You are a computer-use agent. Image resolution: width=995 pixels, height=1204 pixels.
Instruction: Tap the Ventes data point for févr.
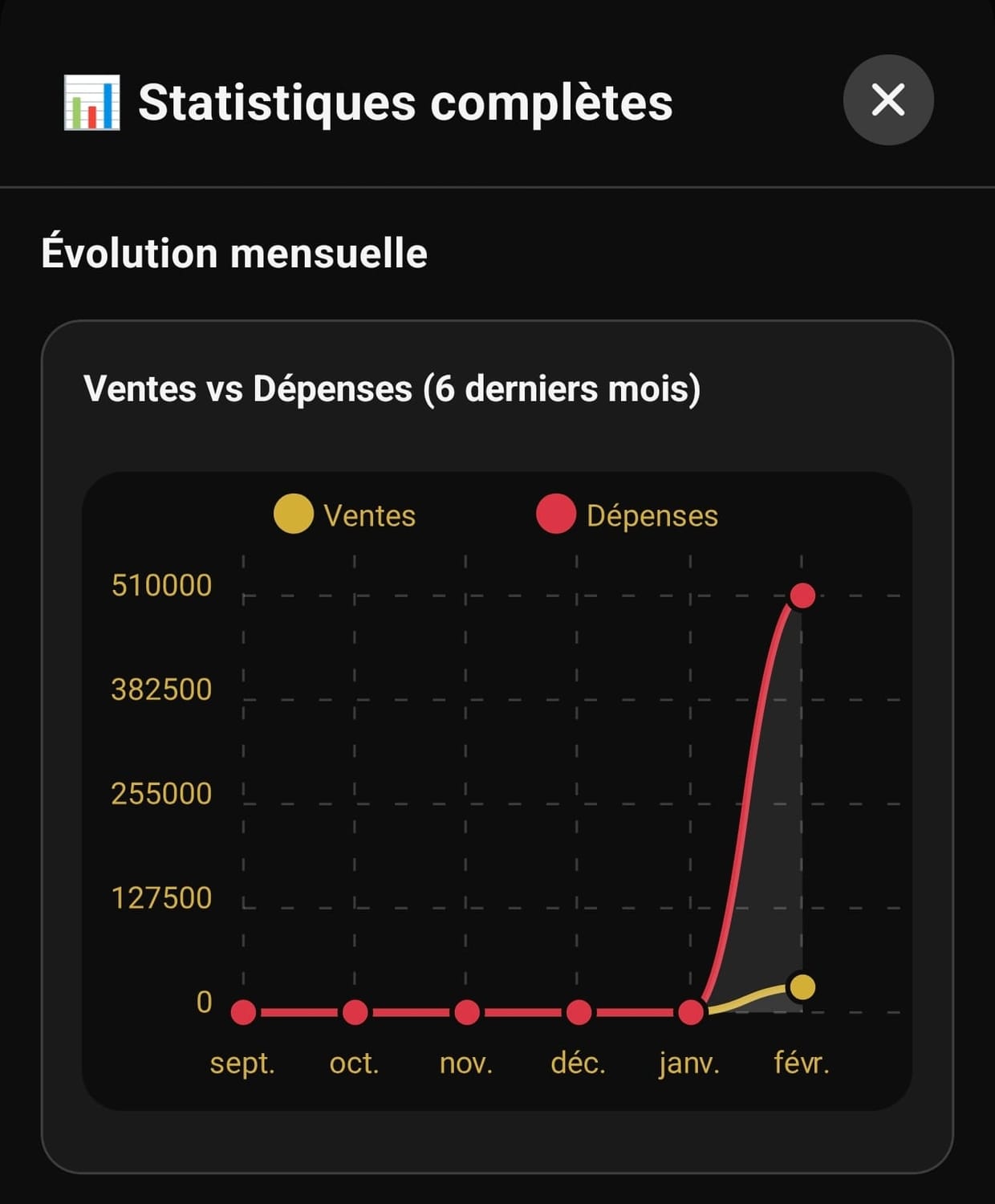[802, 986]
